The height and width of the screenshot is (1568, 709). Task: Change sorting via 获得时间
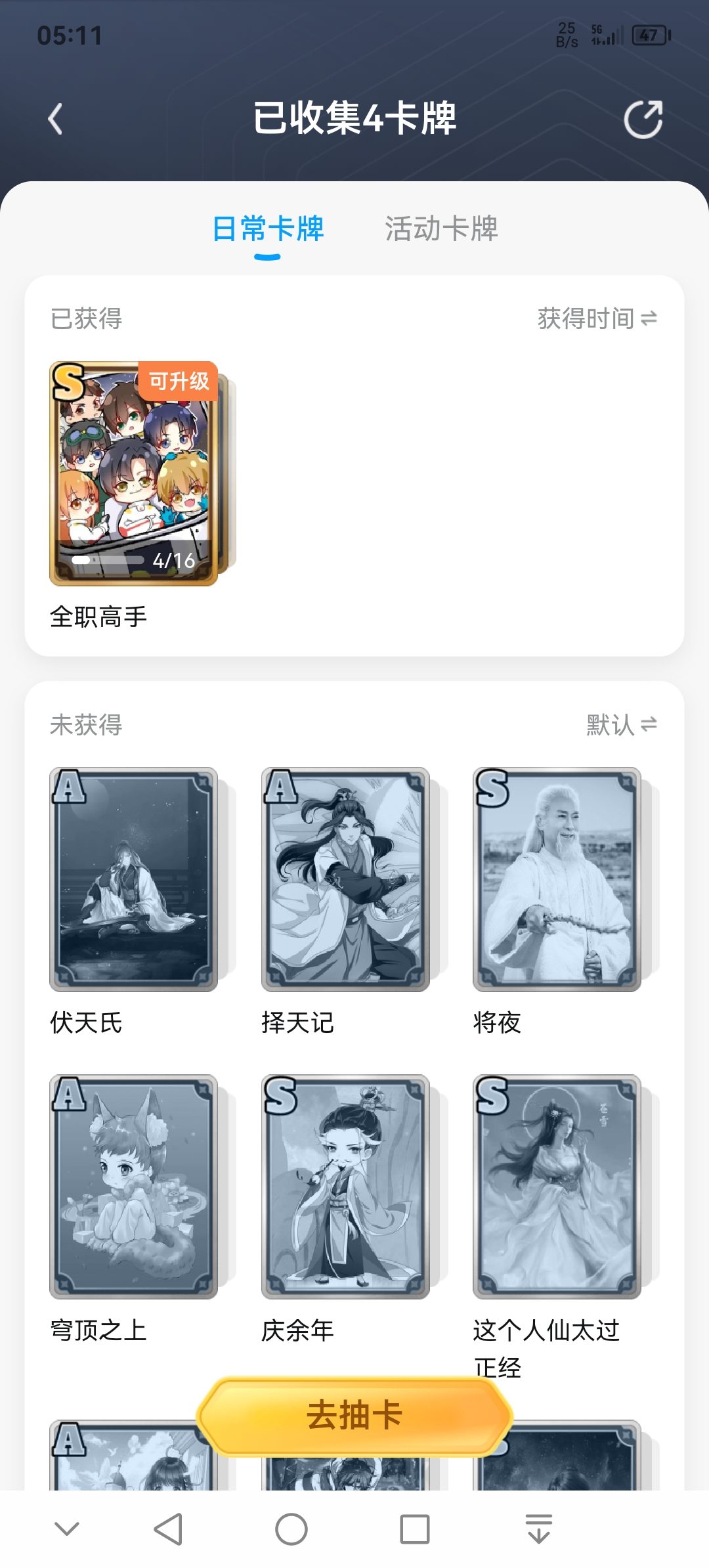597,318
